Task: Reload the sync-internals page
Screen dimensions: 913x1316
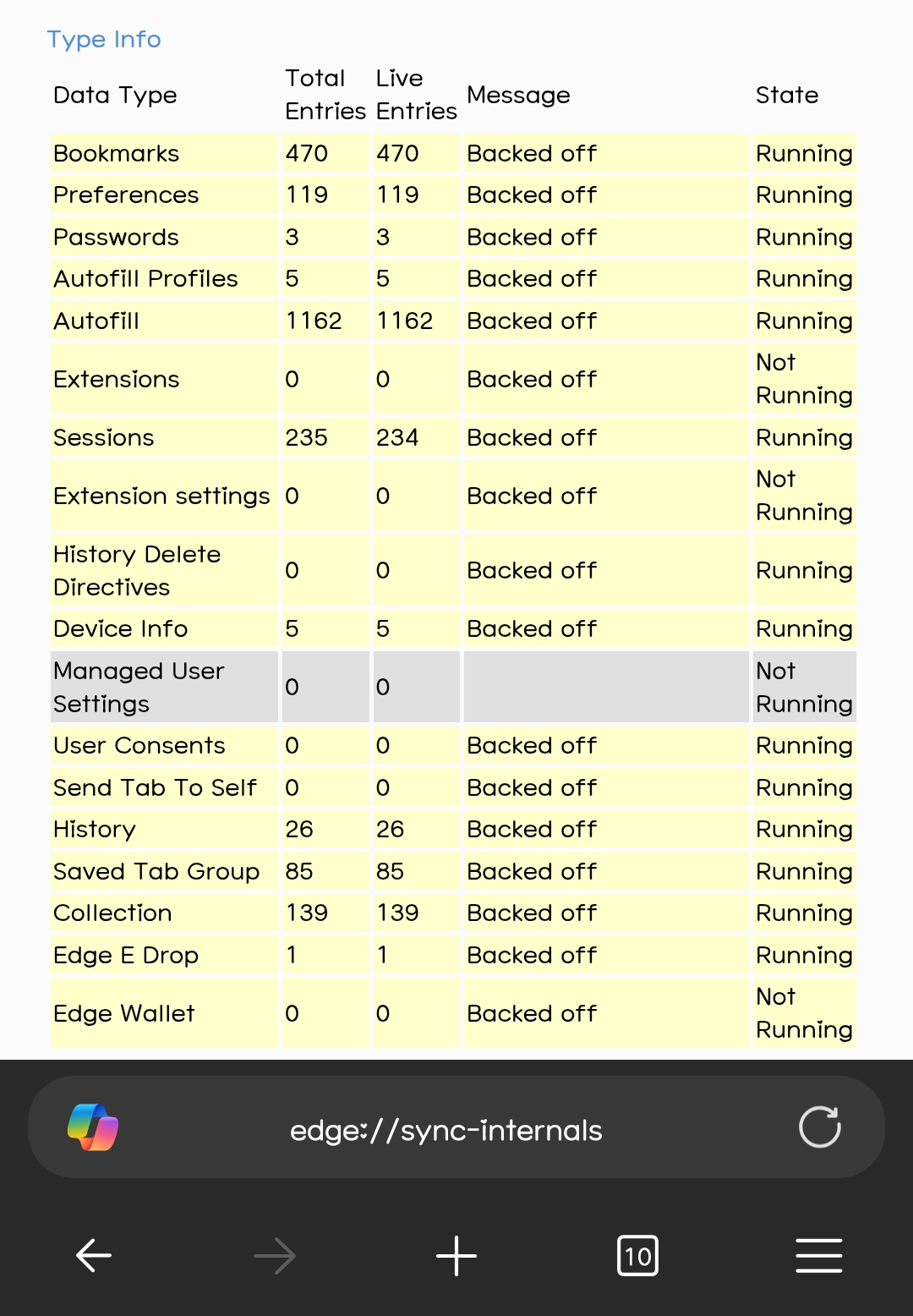Action: pyautogui.click(x=819, y=1127)
